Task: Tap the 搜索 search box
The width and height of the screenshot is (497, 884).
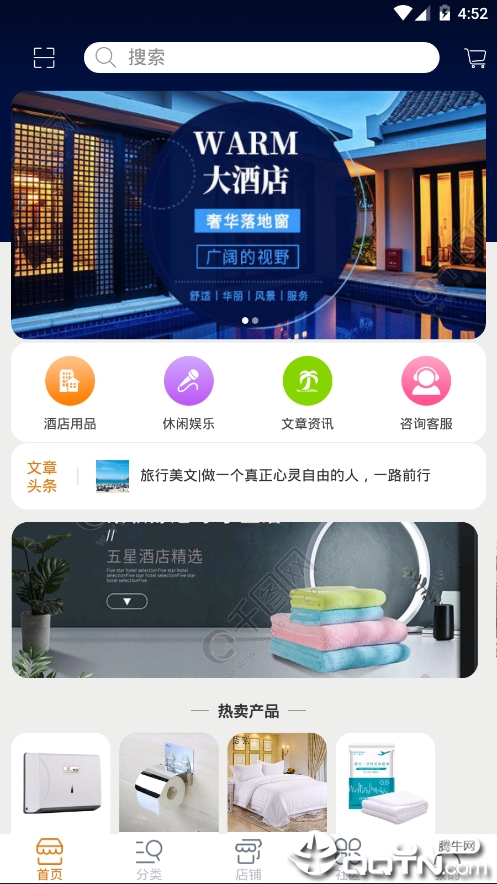Action: point(261,58)
